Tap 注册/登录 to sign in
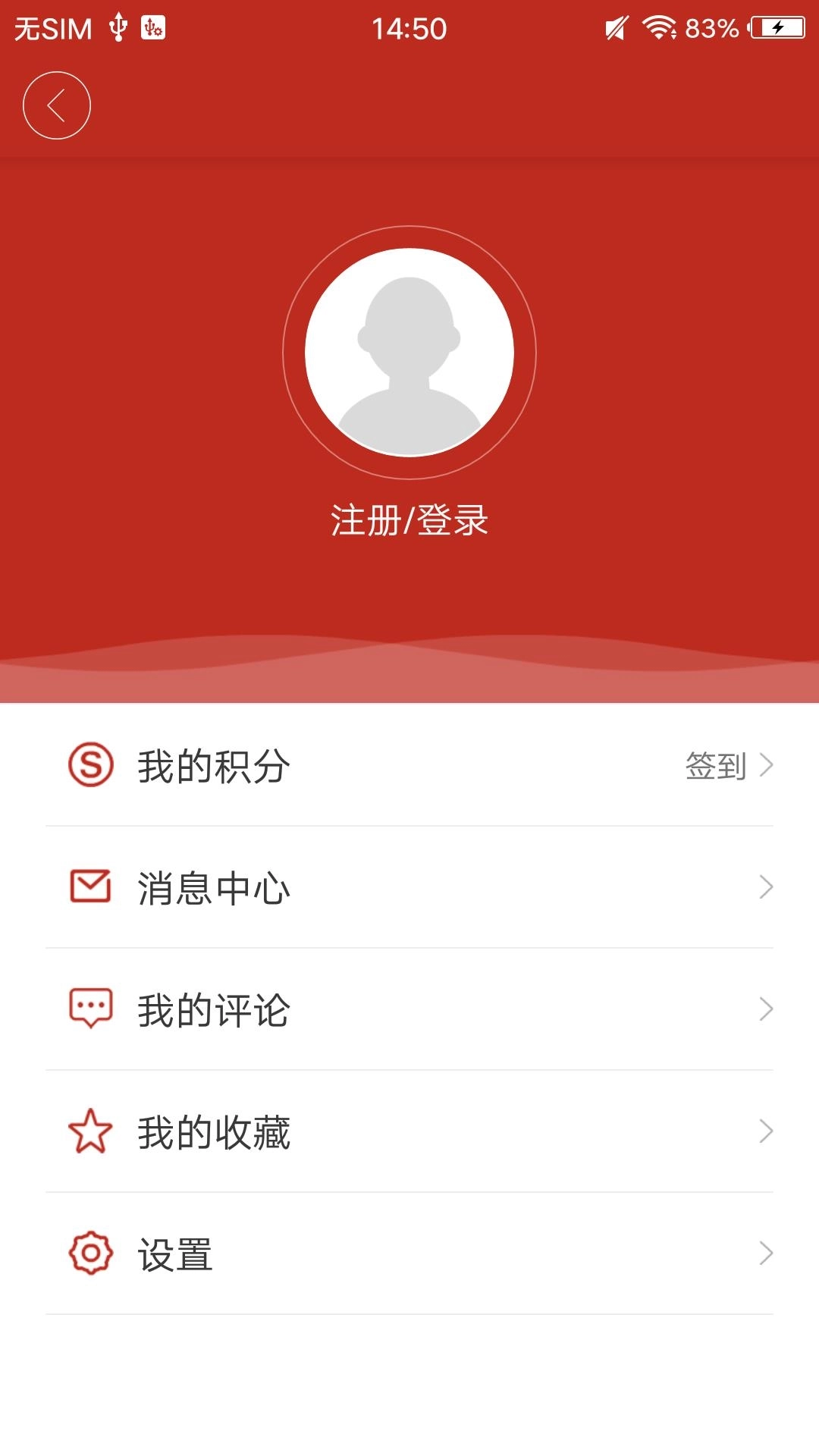This screenshot has height=1456, width=819. coord(409,519)
